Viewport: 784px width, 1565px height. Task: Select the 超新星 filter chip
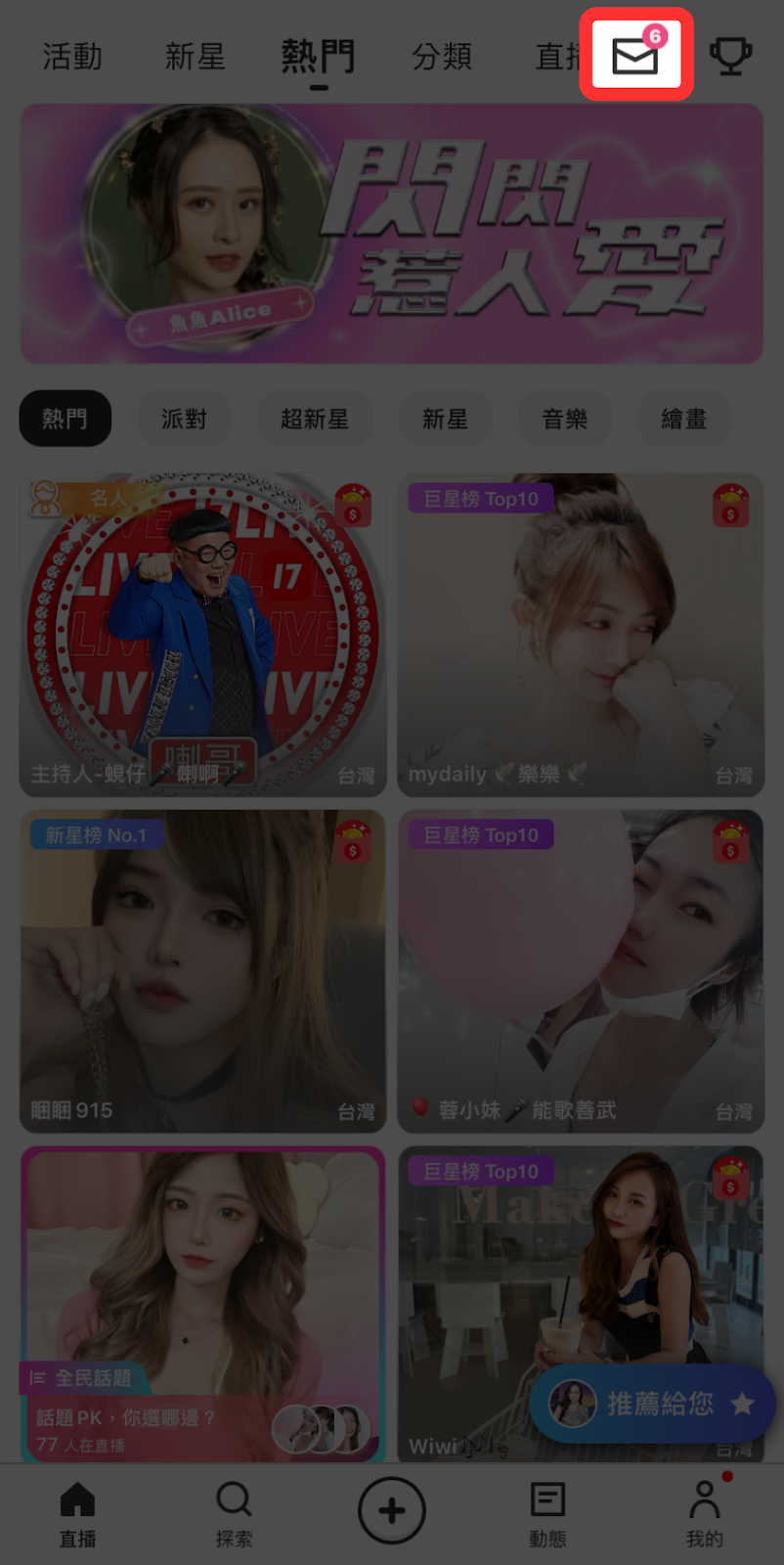click(x=315, y=419)
